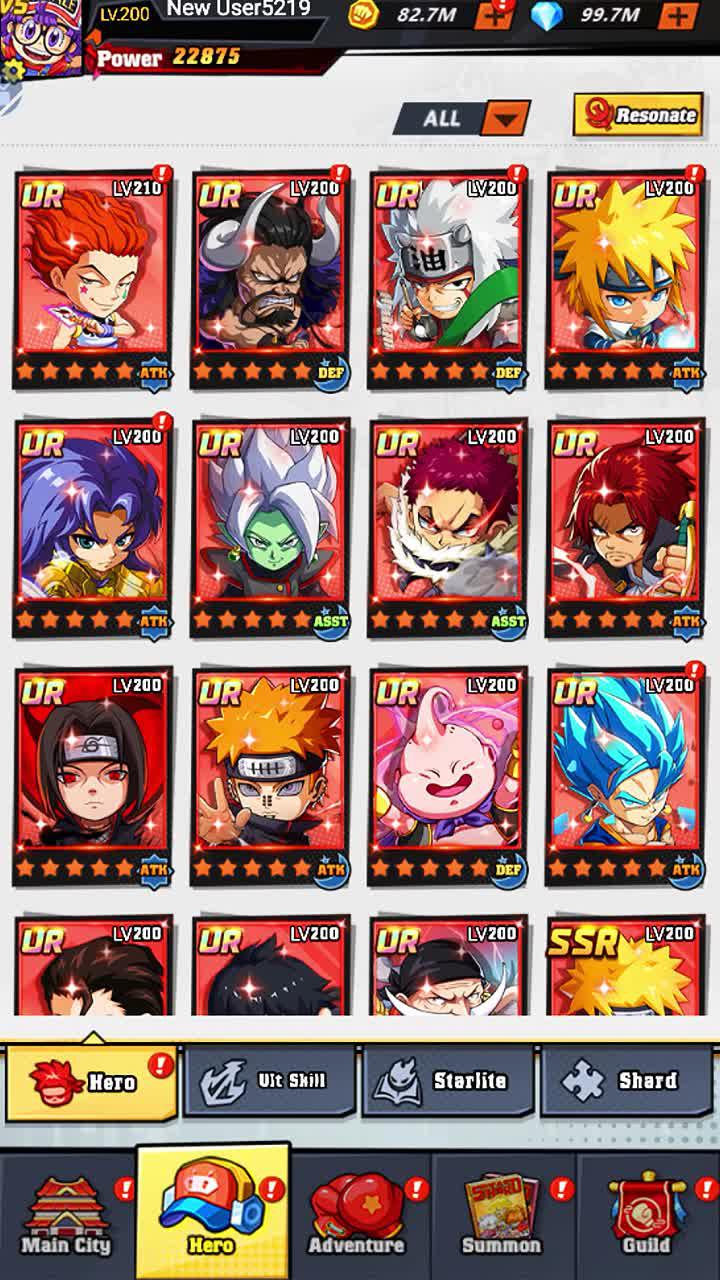The width and height of the screenshot is (720, 1280).
Task: Switch to the Starlite tab
Action: coord(448,1081)
